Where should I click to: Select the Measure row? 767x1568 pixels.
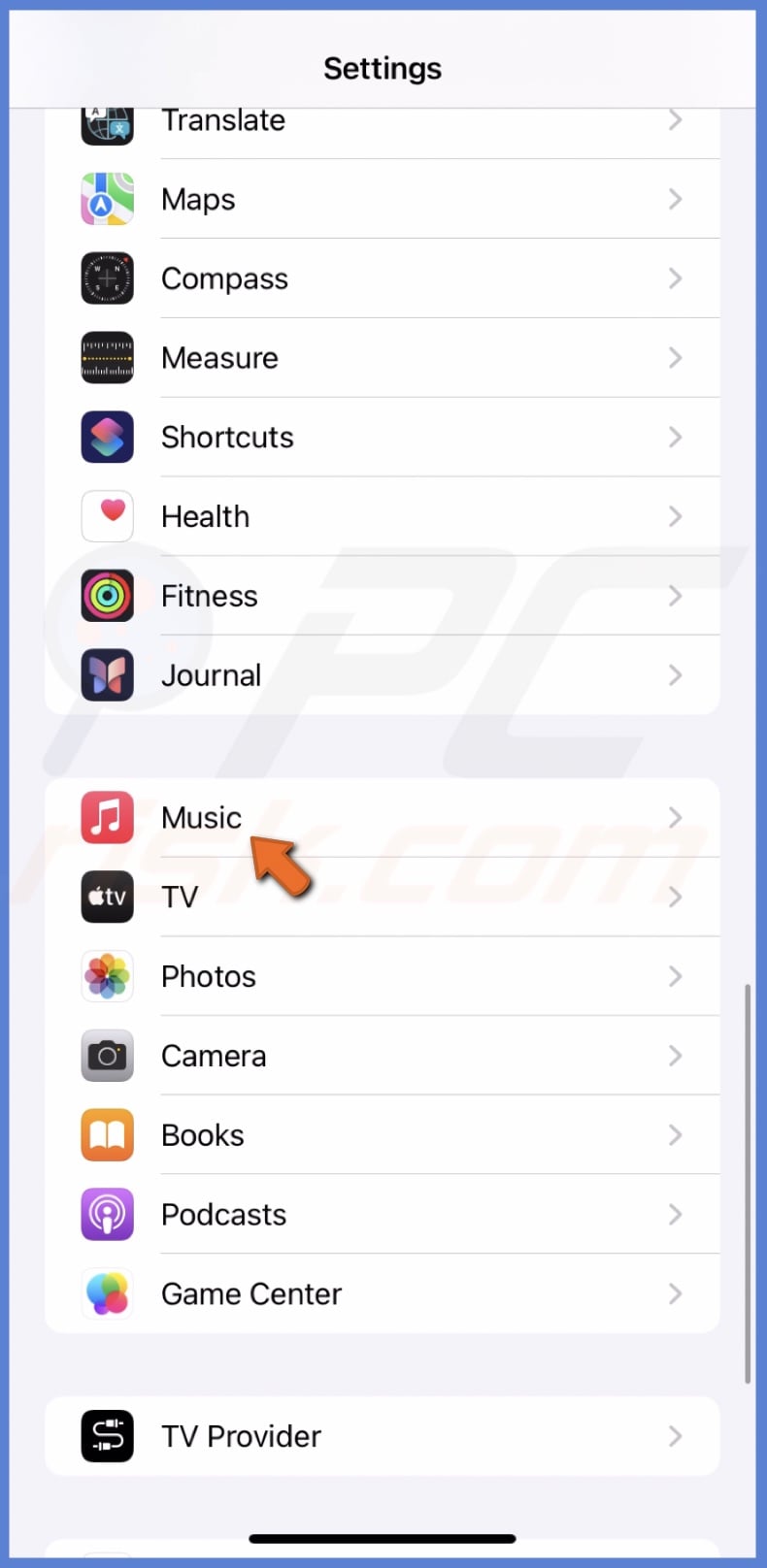382,358
